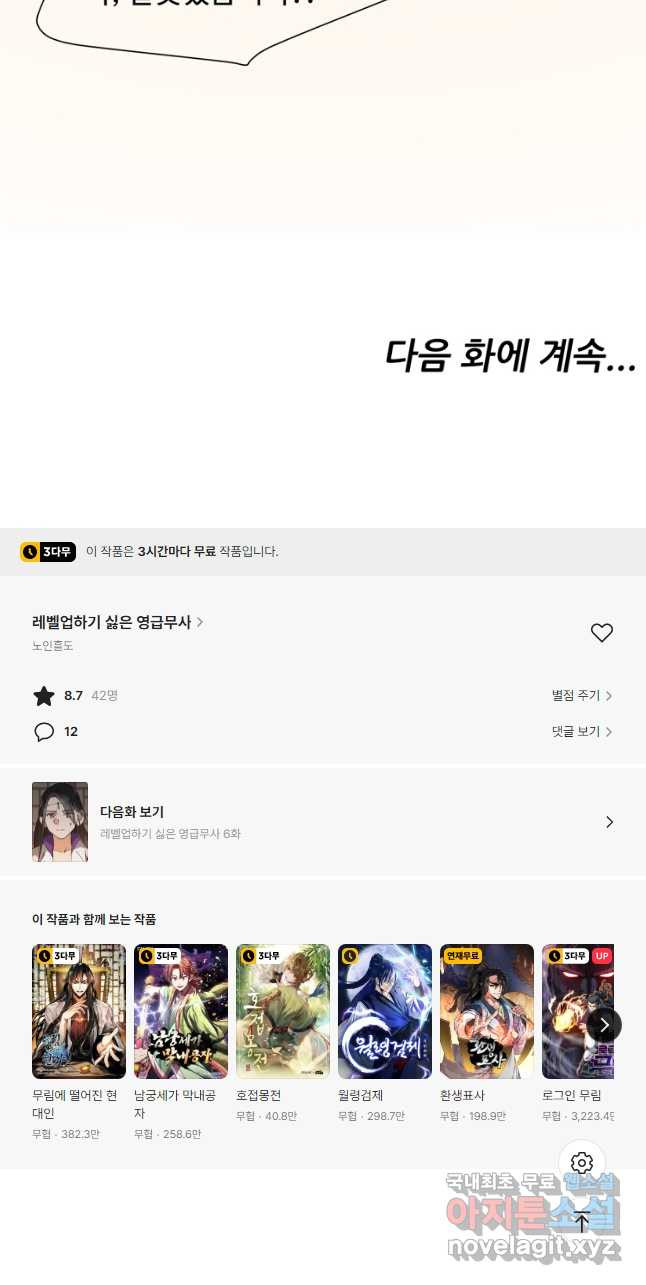The height and width of the screenshot is (1285, 646).
Task: Open the recommended title 월령검제
Action: [x=385, y=1011]
